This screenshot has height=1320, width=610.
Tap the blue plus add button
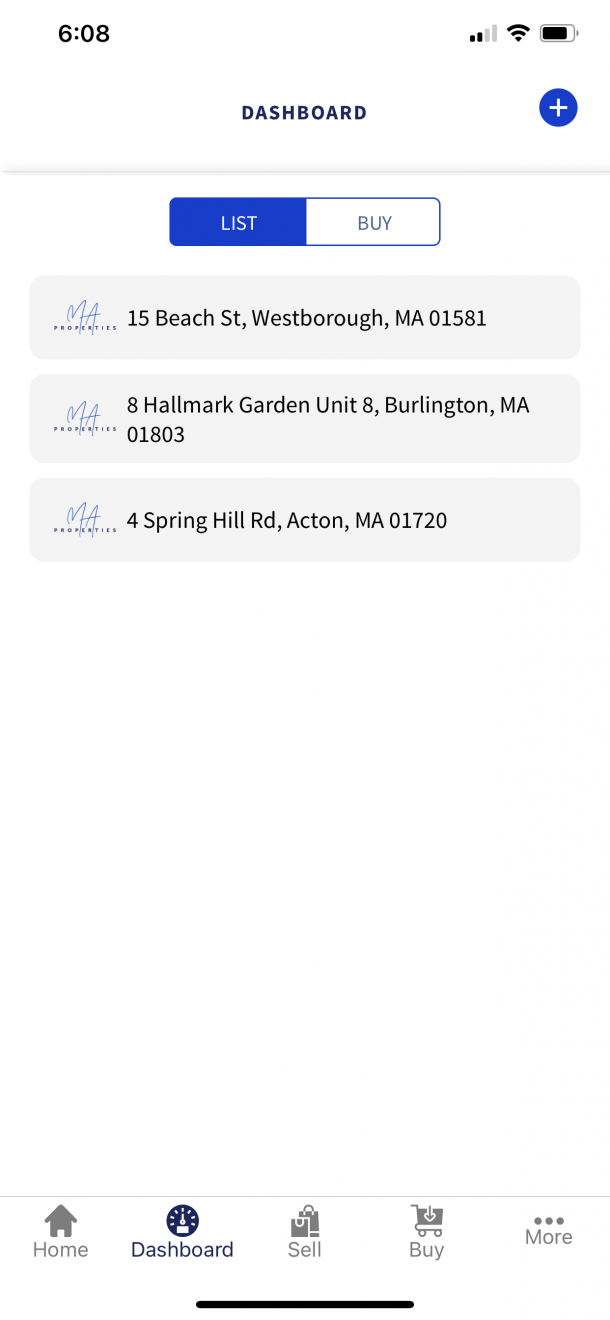point(558,108)
